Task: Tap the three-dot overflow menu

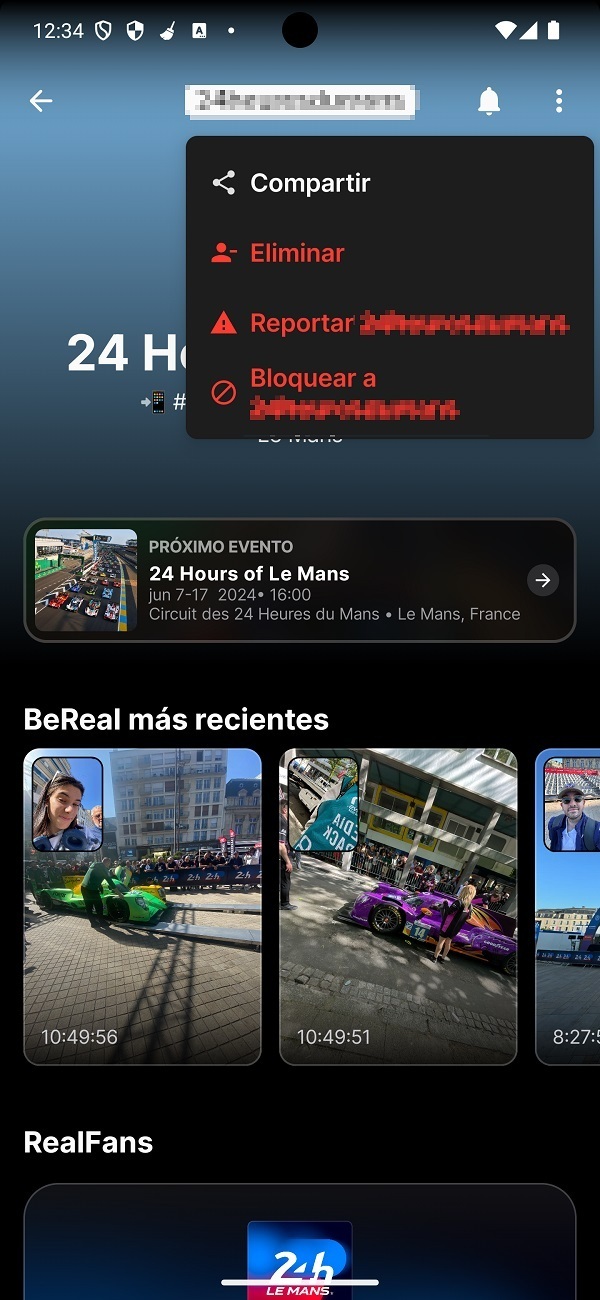Action: (559, 101)
